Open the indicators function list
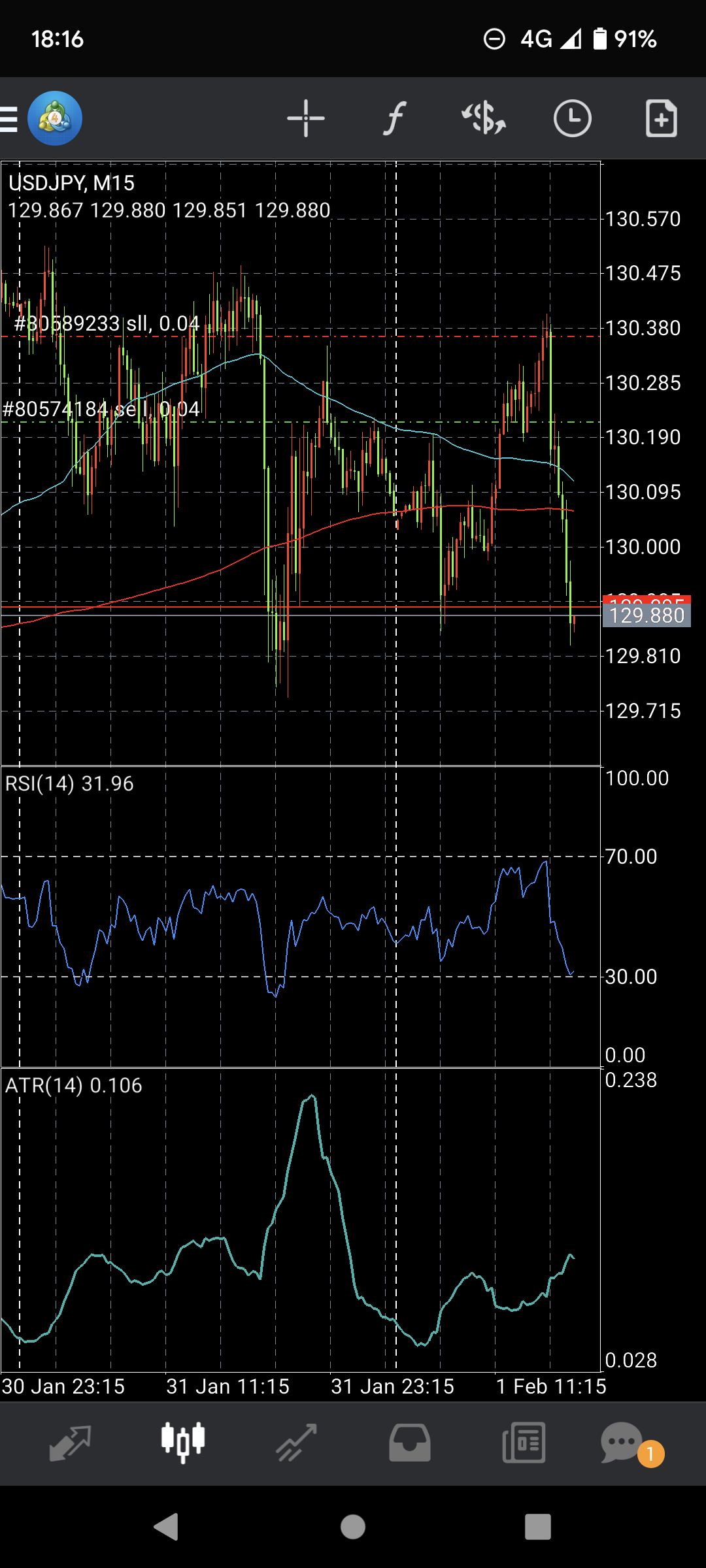Screen dimensions: 706x1568 click(394, 119)
